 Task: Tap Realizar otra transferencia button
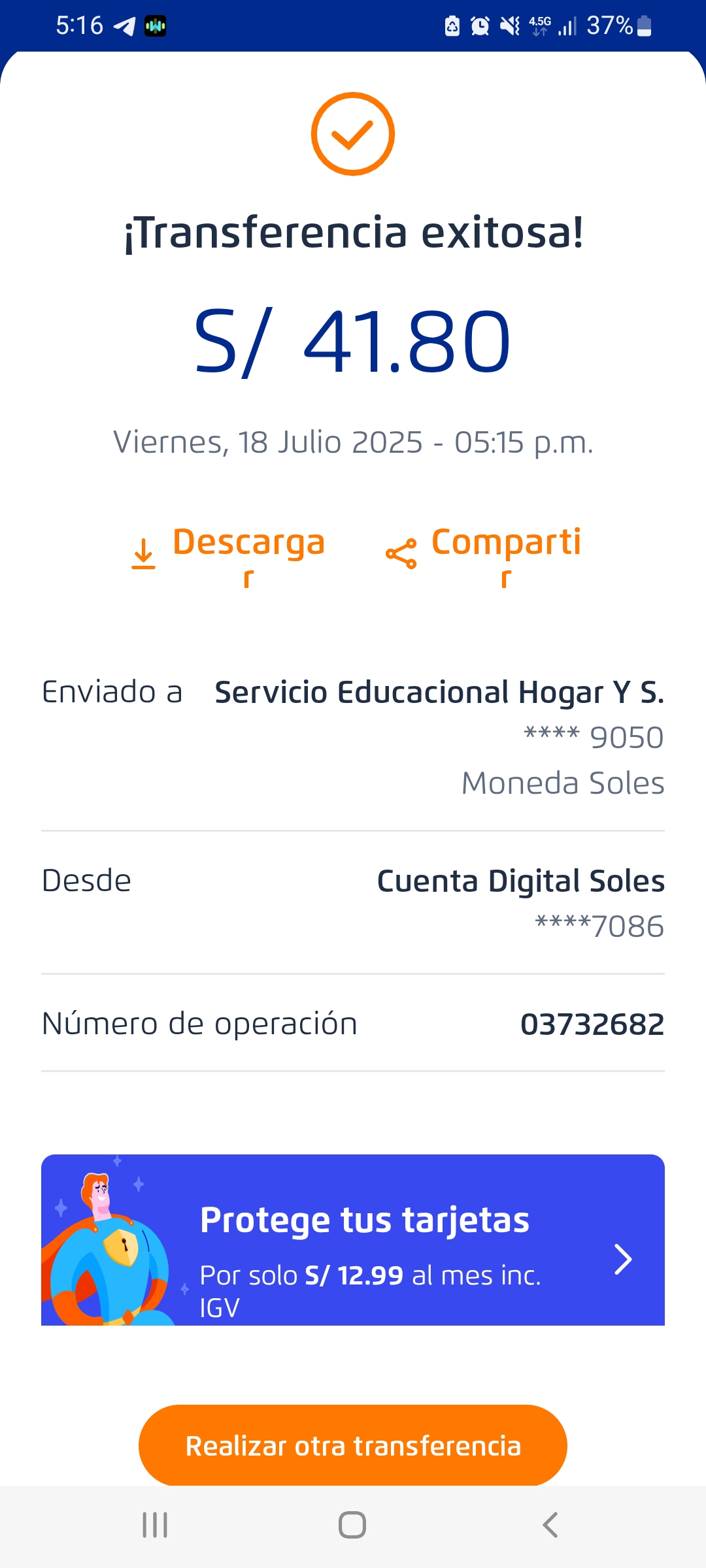(353, 1445)
